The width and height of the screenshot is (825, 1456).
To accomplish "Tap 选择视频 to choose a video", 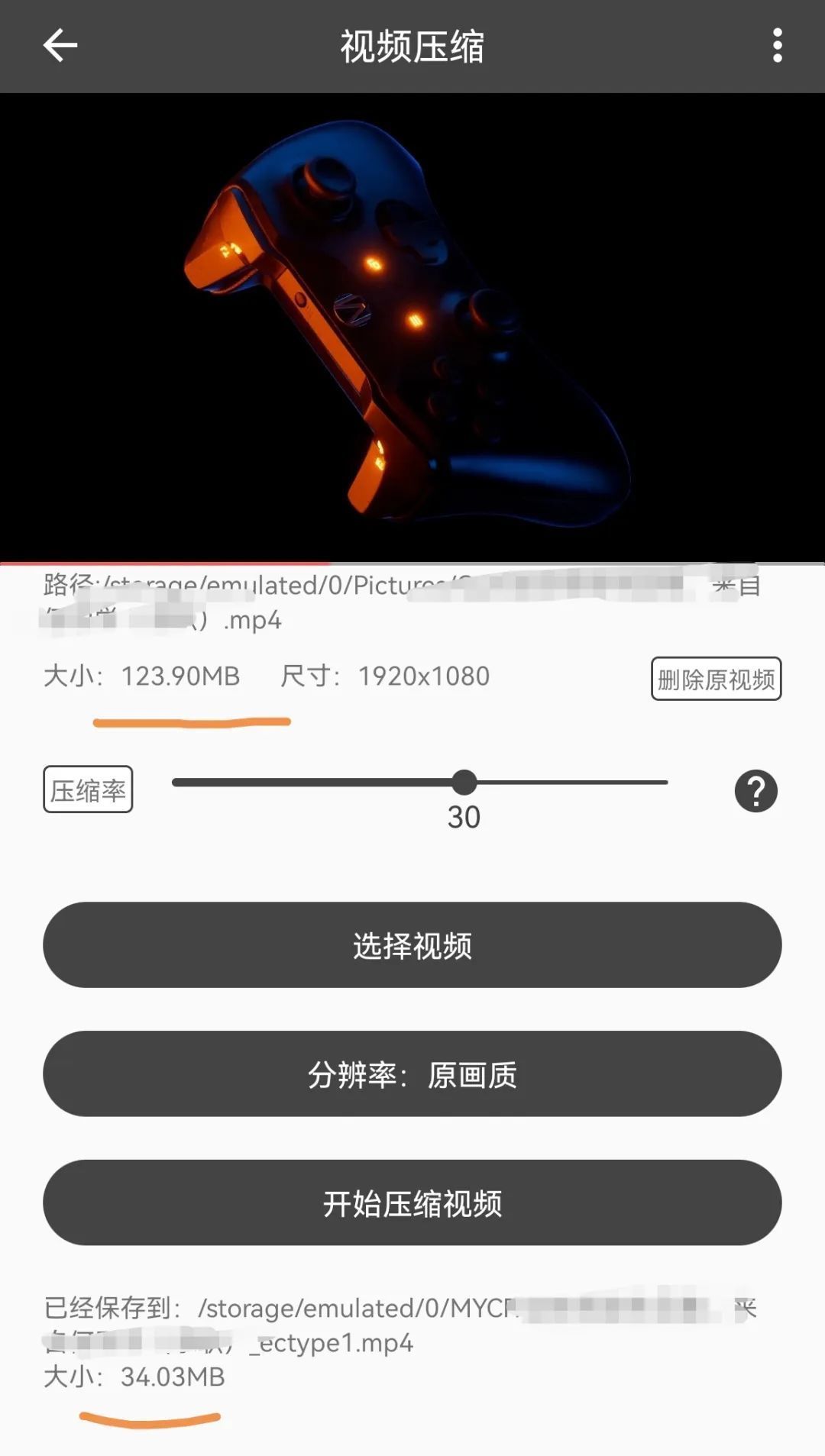I will (x=412, y=945).
